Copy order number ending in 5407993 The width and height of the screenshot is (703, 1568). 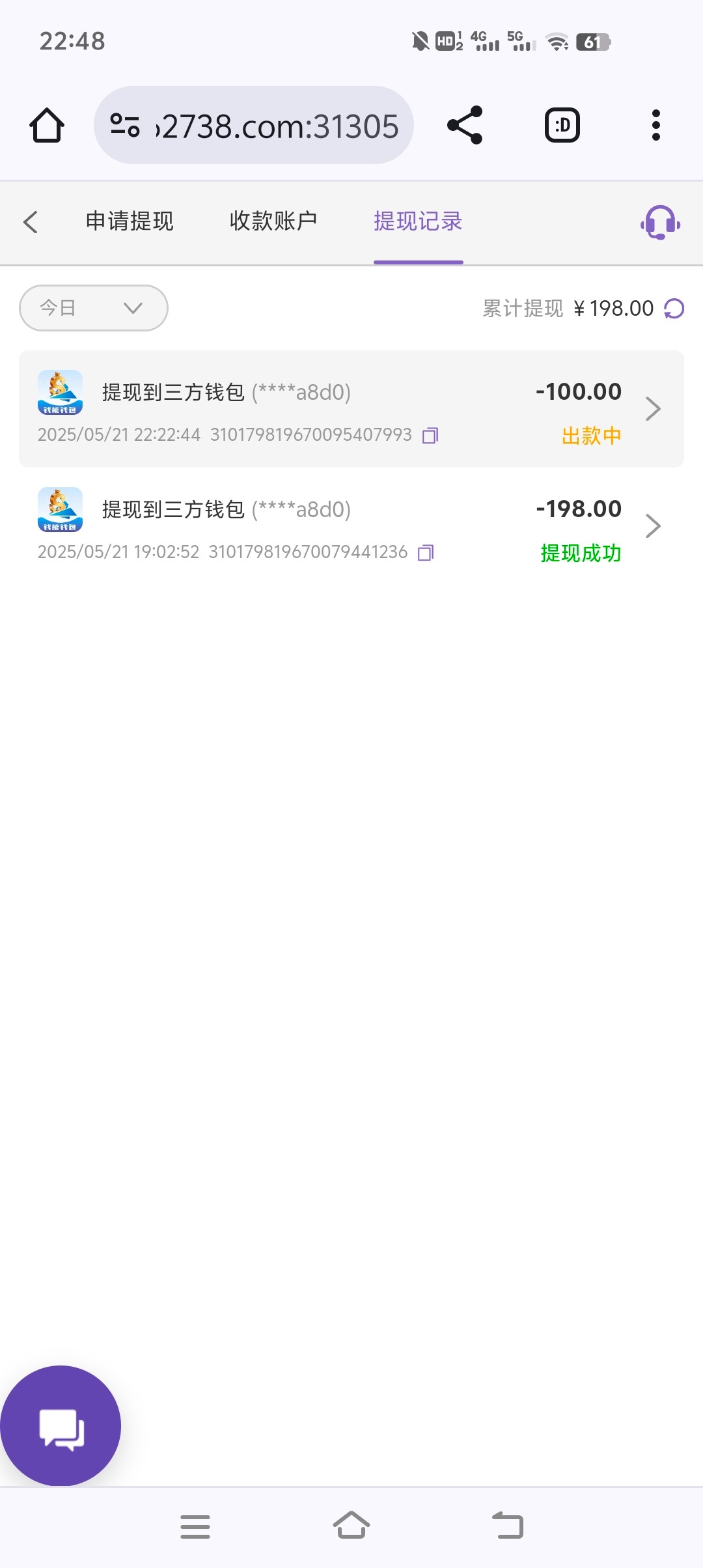430,436
